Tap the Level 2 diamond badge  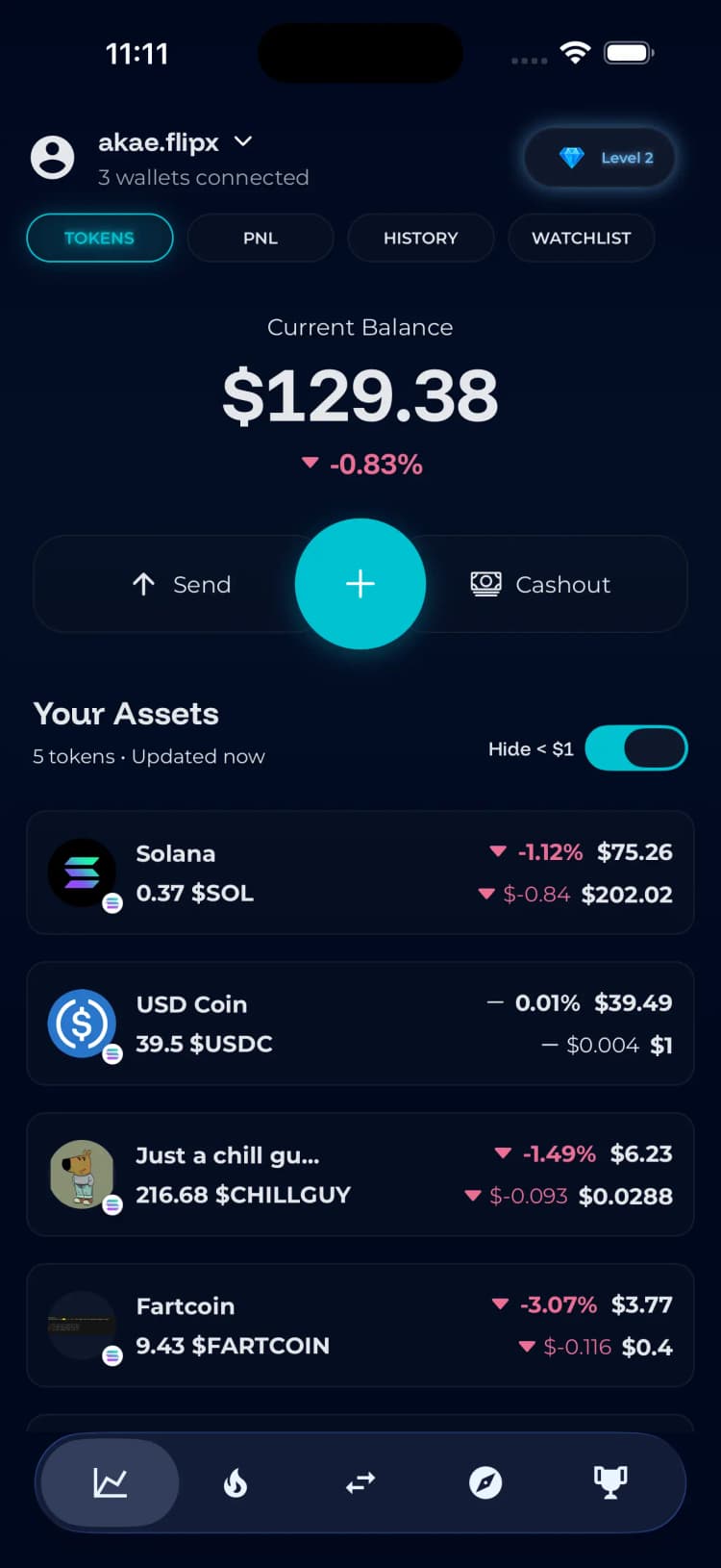598,158
